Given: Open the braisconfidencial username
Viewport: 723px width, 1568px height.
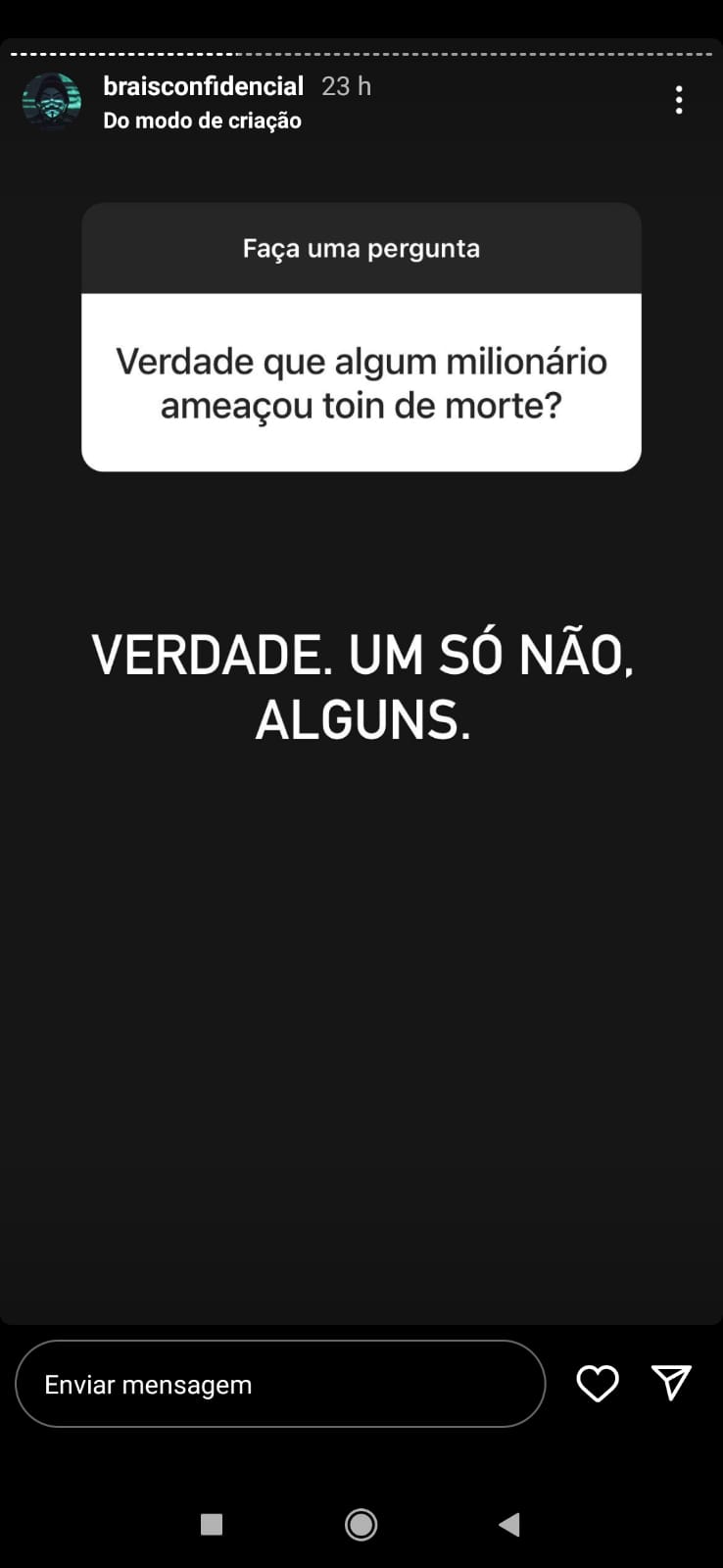Looking at the screenshot, I should 203,86.
